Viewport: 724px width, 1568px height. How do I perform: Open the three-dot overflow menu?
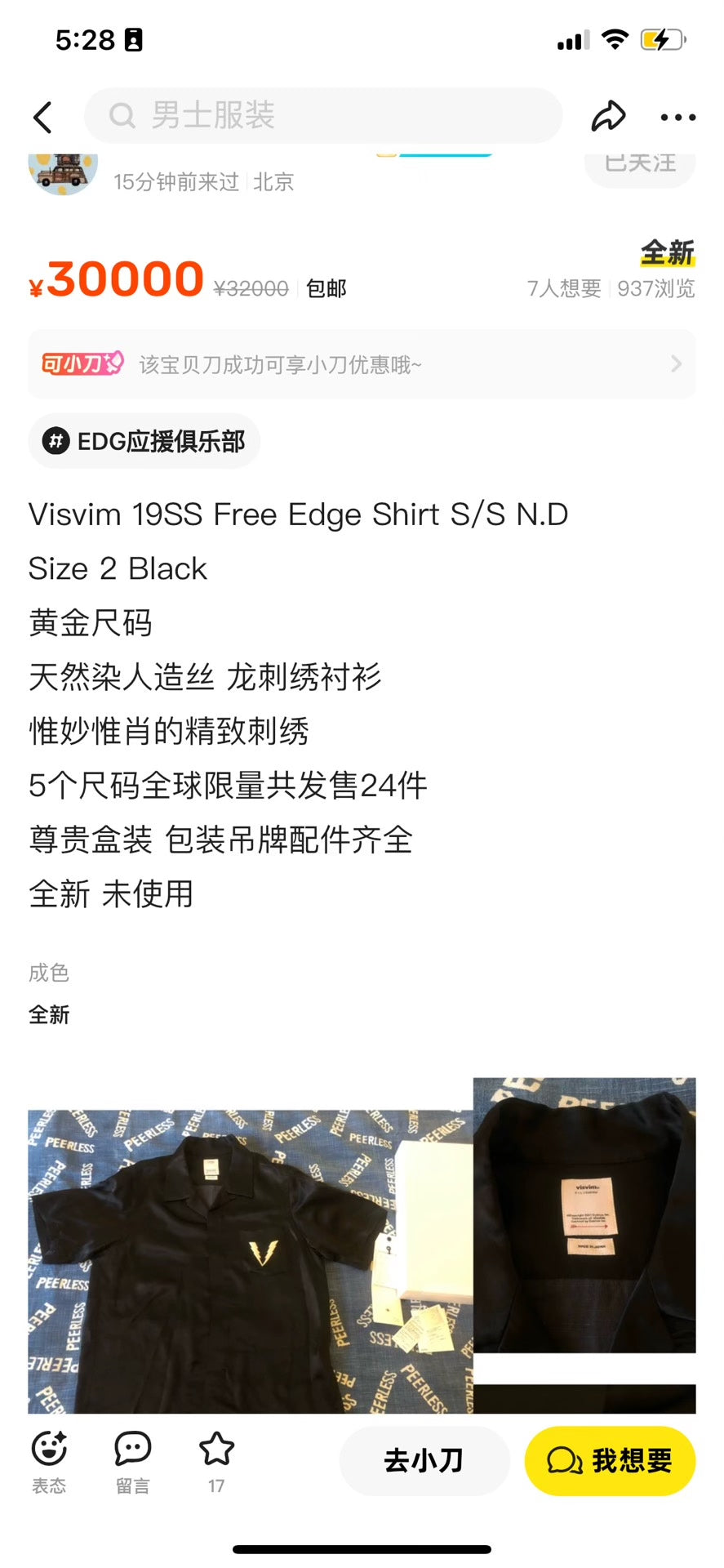(x=677, y=118)
